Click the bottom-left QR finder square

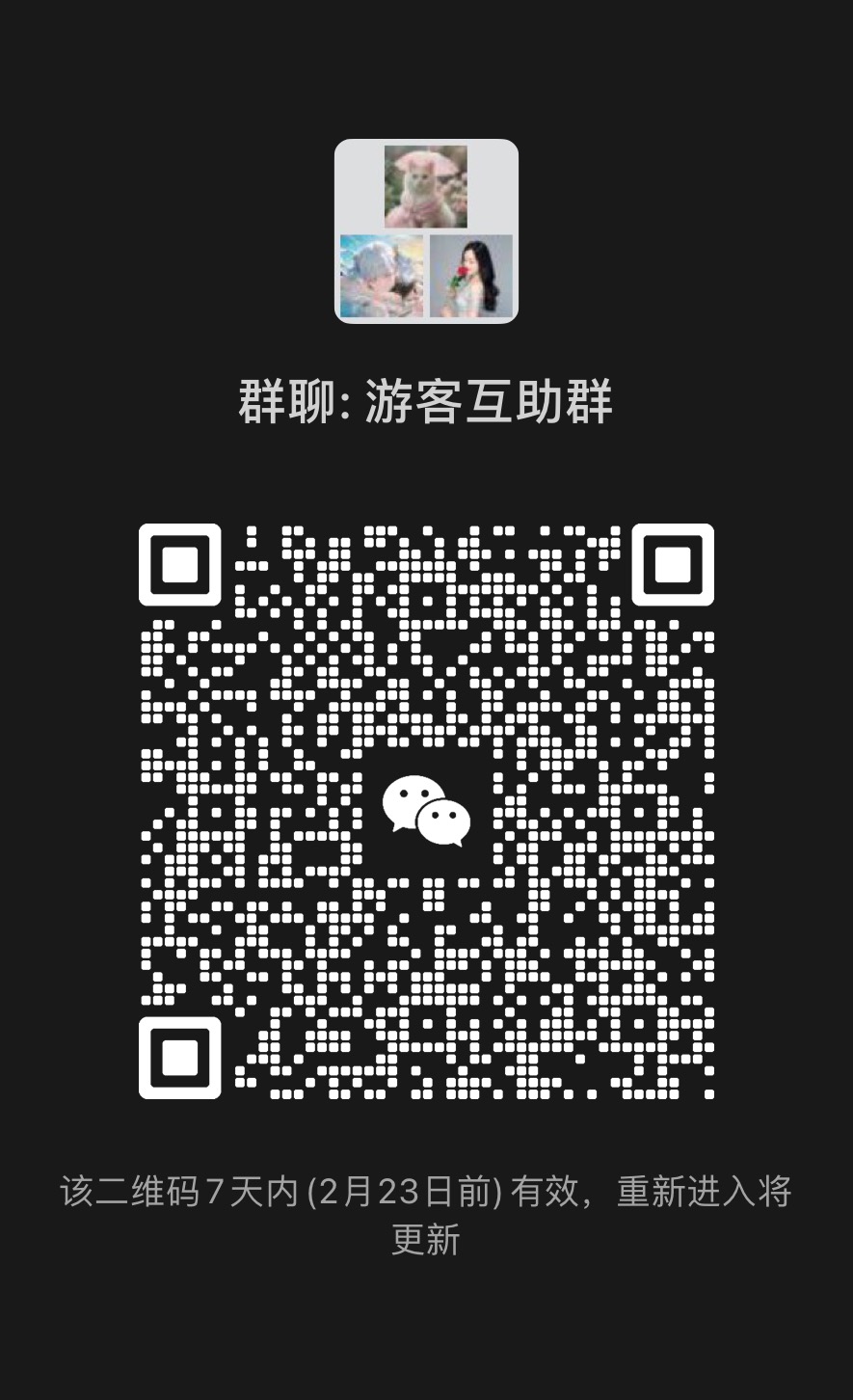182,1056
